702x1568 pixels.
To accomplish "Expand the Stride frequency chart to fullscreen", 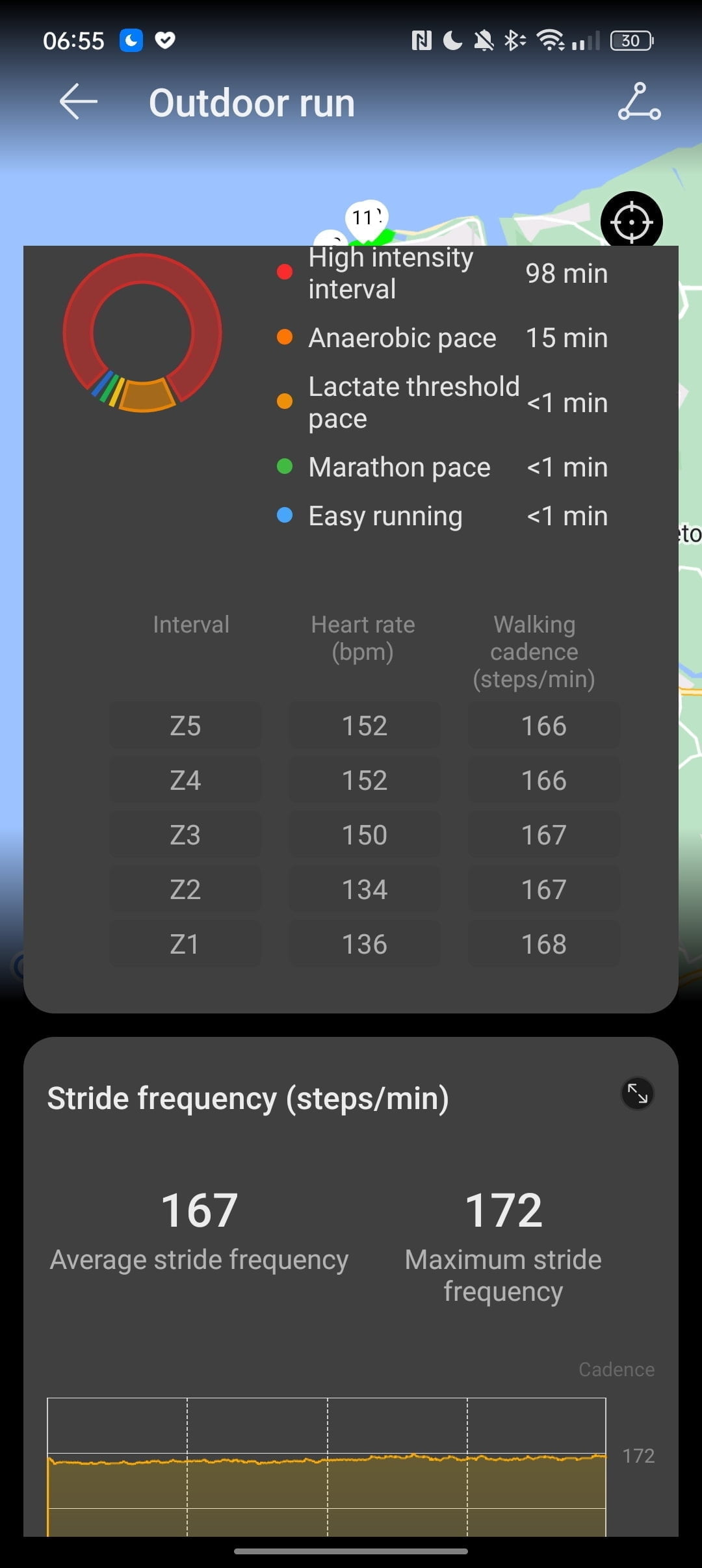I will point(637,1094).
